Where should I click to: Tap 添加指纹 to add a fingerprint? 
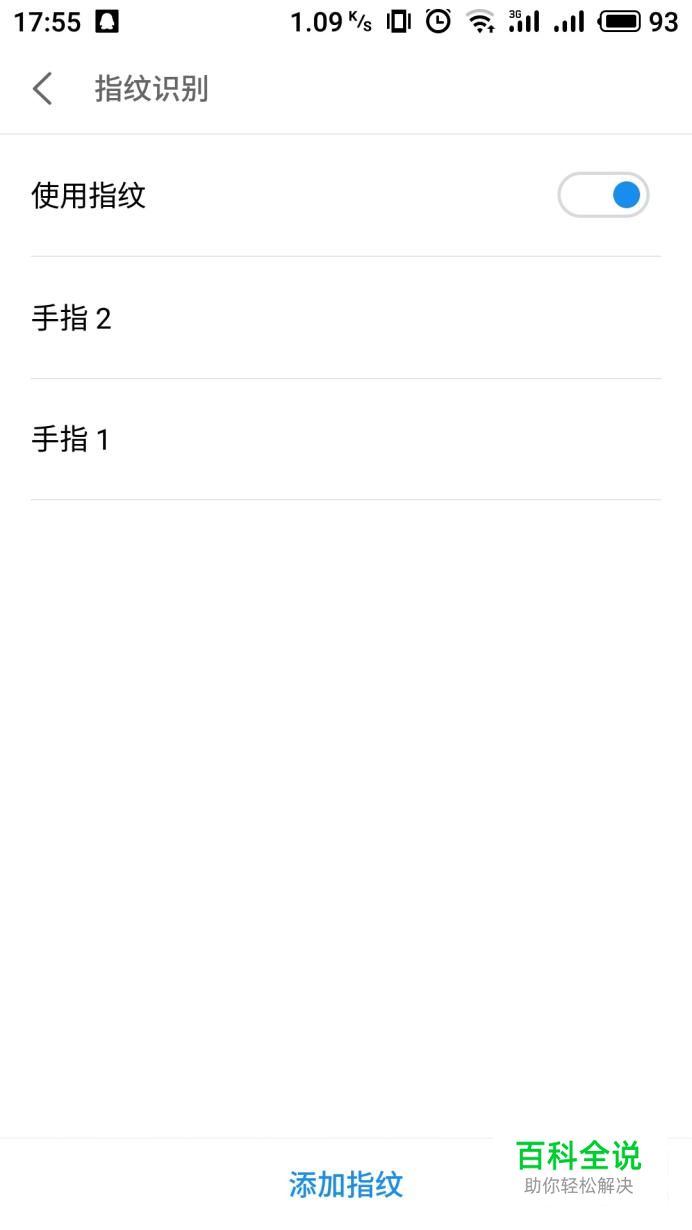click(x=346, y=1184)
